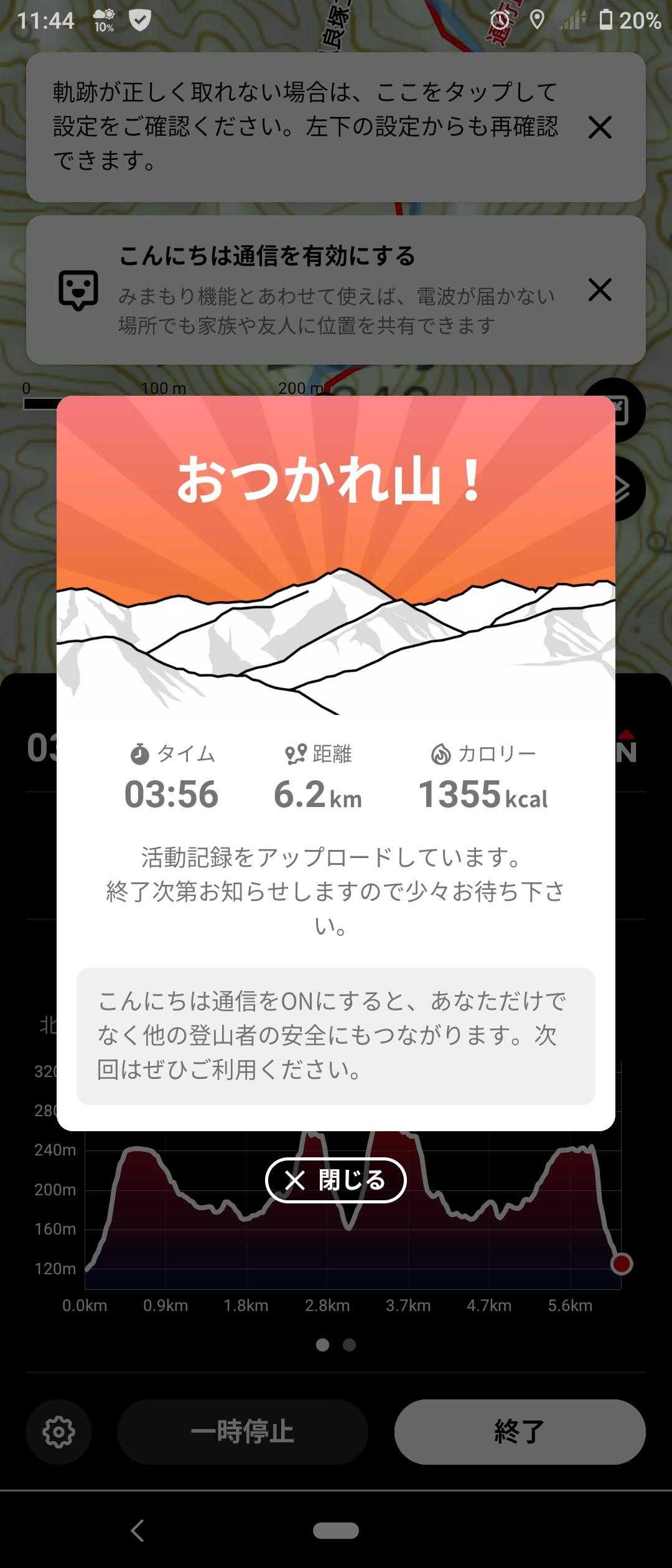Screen dimensions: 672x1568
Task: Go to the home screen via navigation pill
Action: [336, 1530]
